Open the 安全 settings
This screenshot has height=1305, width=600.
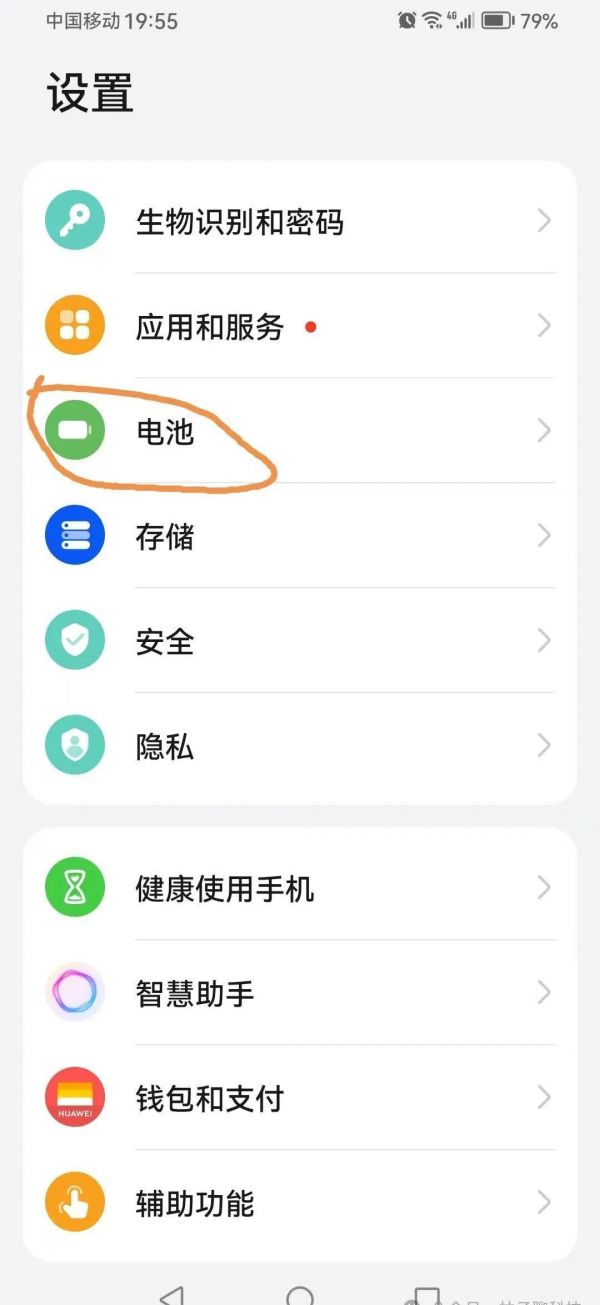click(x=300, y=641)
